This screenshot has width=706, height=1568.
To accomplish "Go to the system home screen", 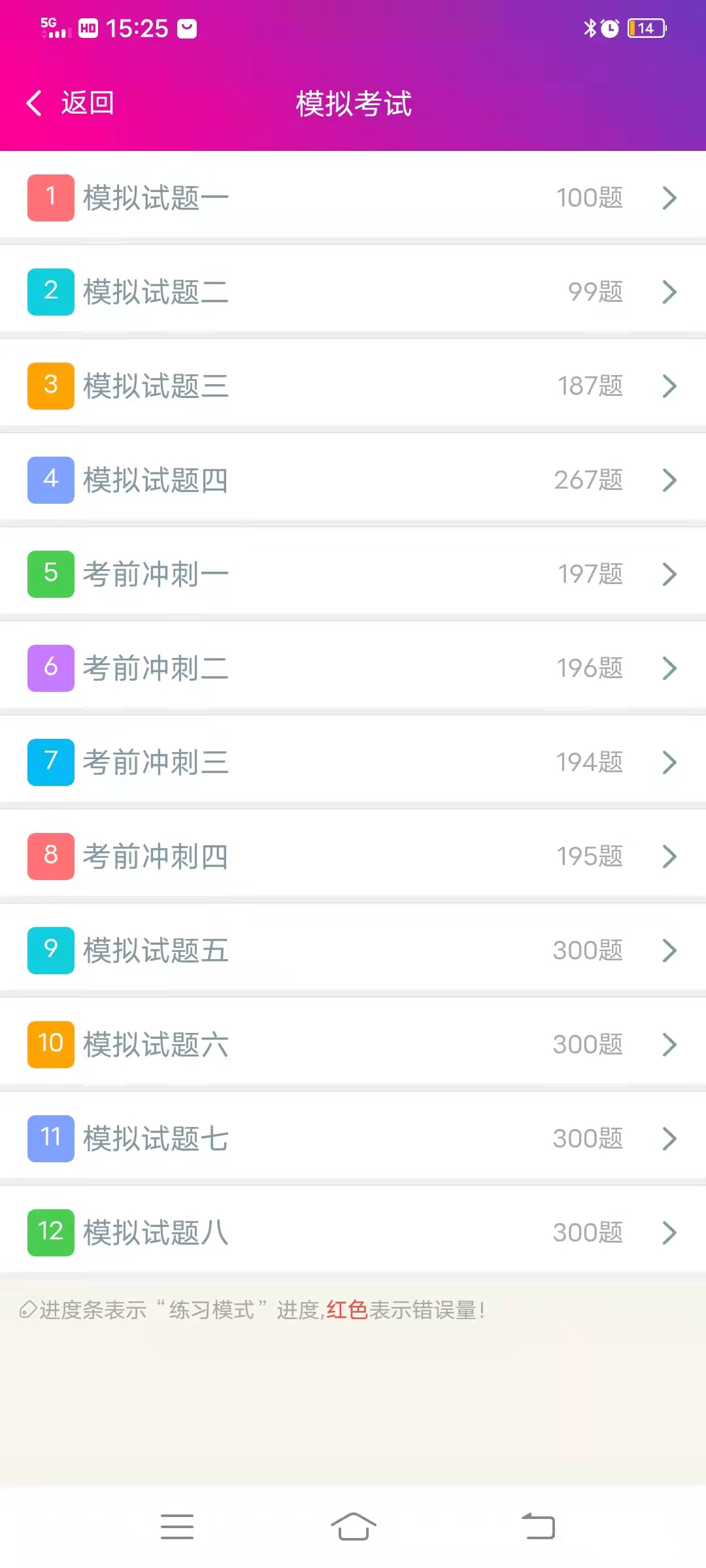I will [x=353, y=1527].
